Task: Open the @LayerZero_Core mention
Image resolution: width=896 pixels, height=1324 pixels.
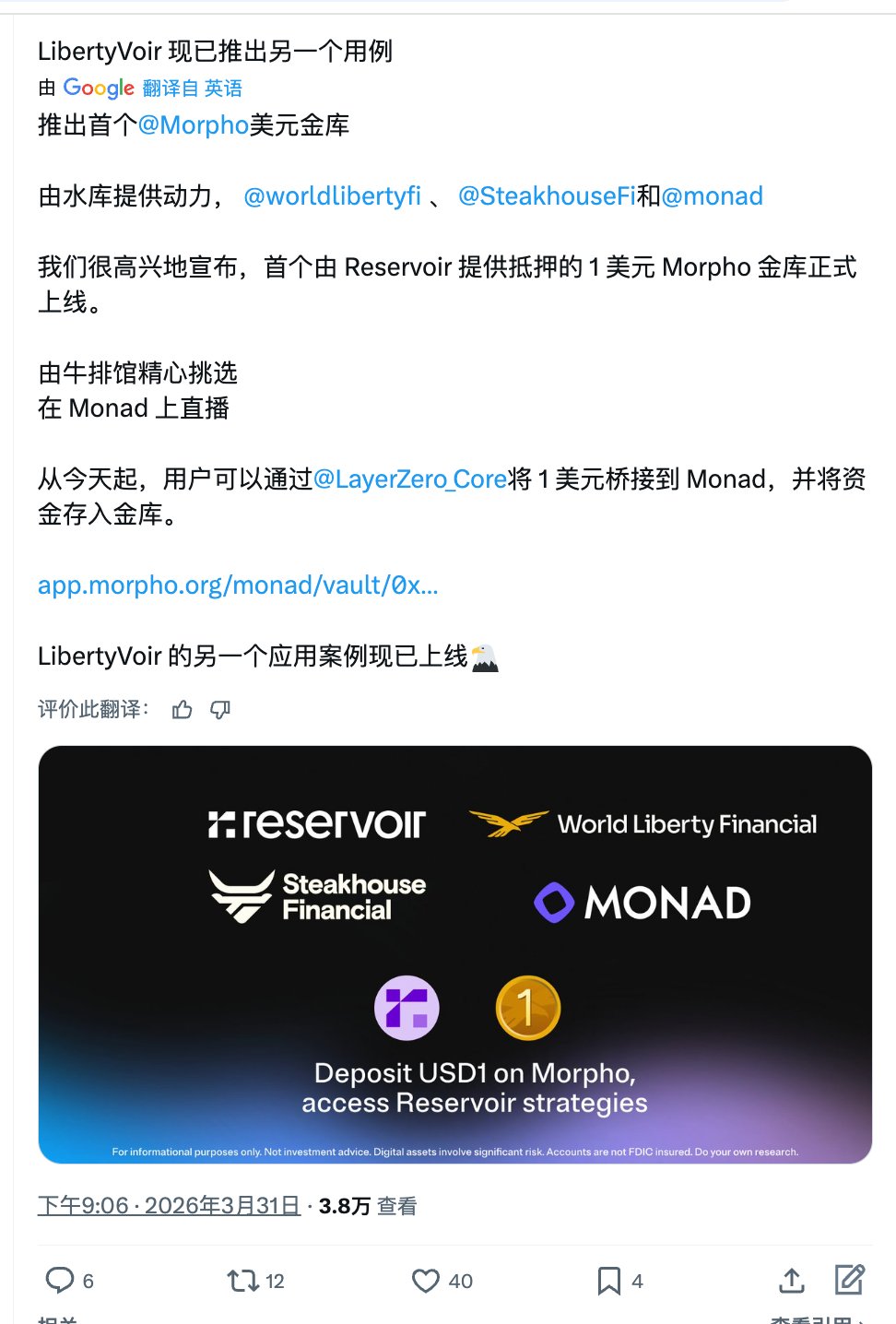Action: (410, 479)
